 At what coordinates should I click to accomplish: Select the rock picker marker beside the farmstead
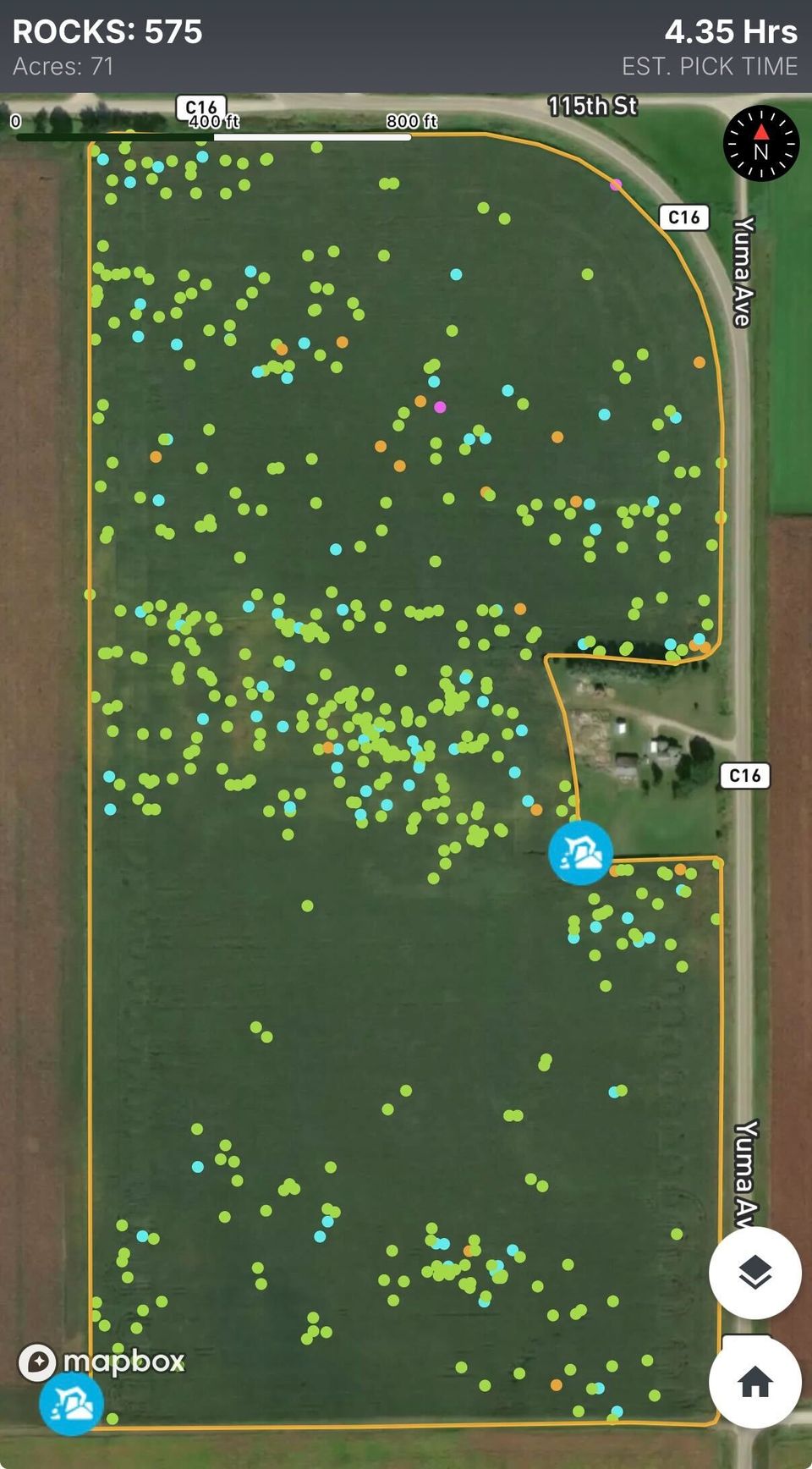pos(580,853)
